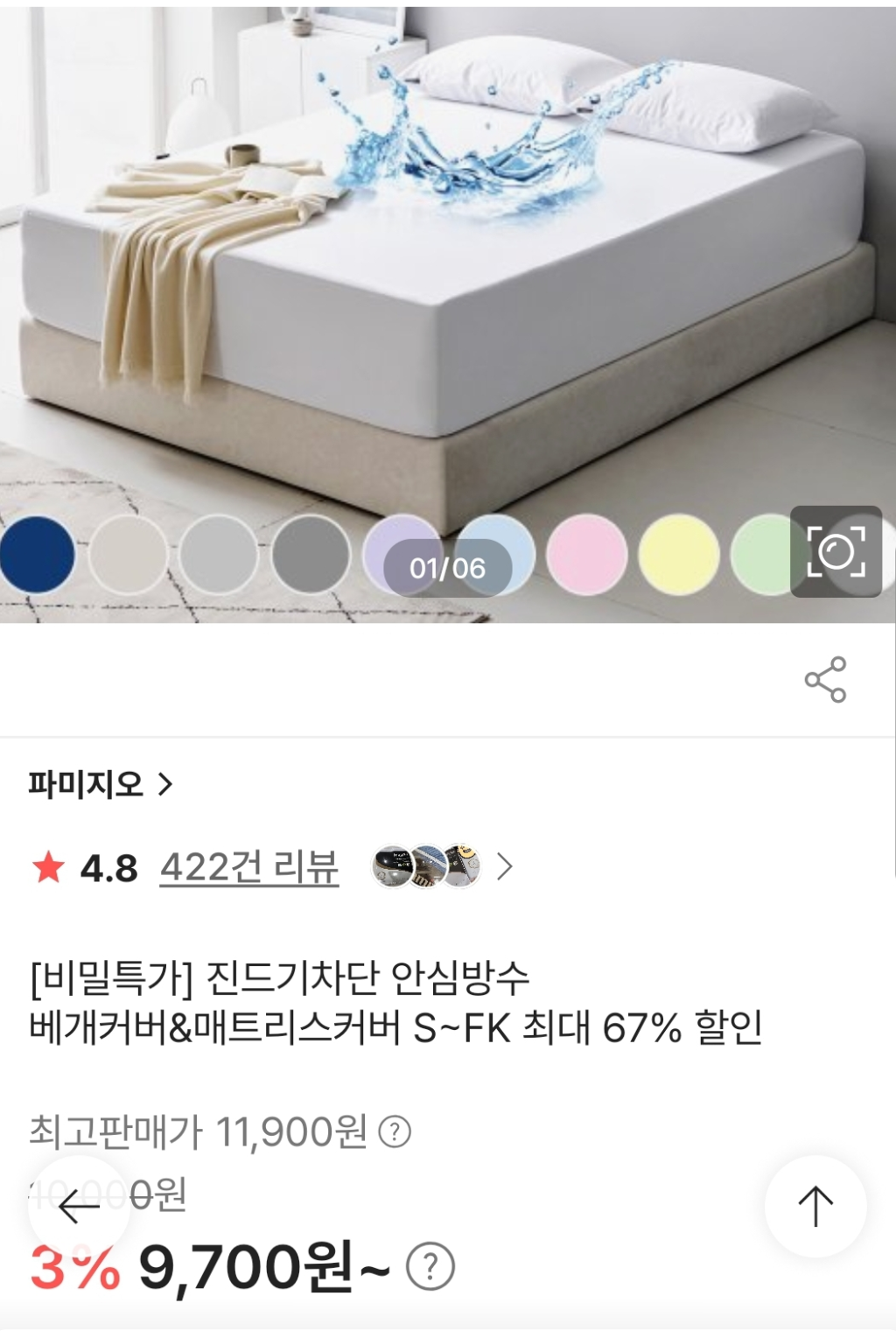Go back with the arrow button

click(x=79, y=1207)
